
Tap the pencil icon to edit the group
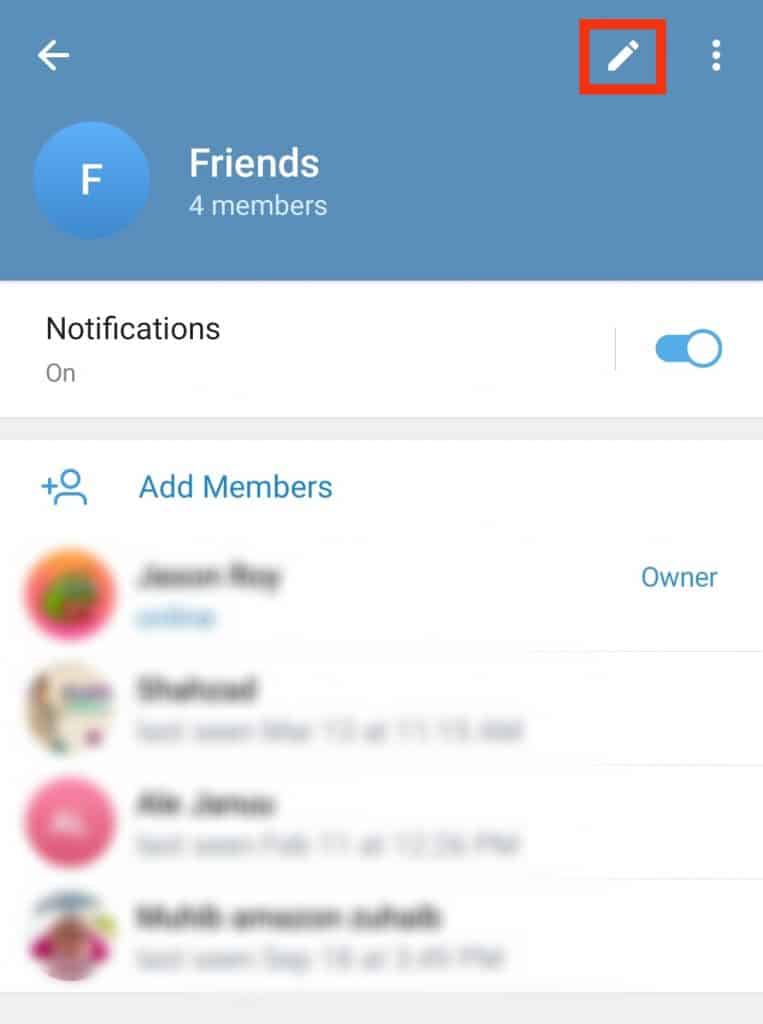click(623, 56)
